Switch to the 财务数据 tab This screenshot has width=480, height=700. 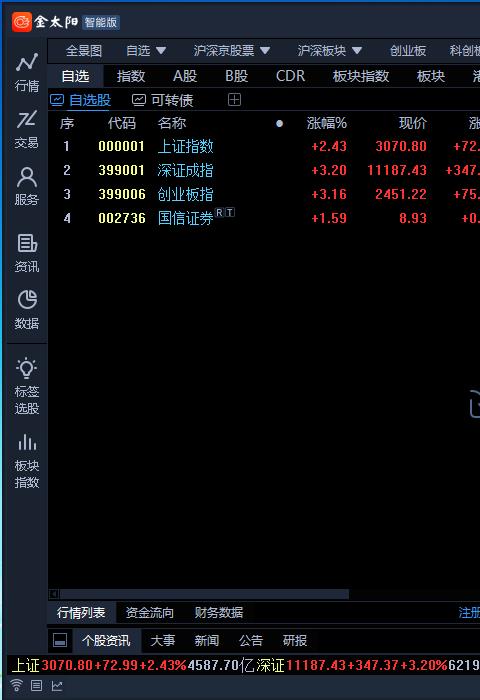tap(219, 612)
